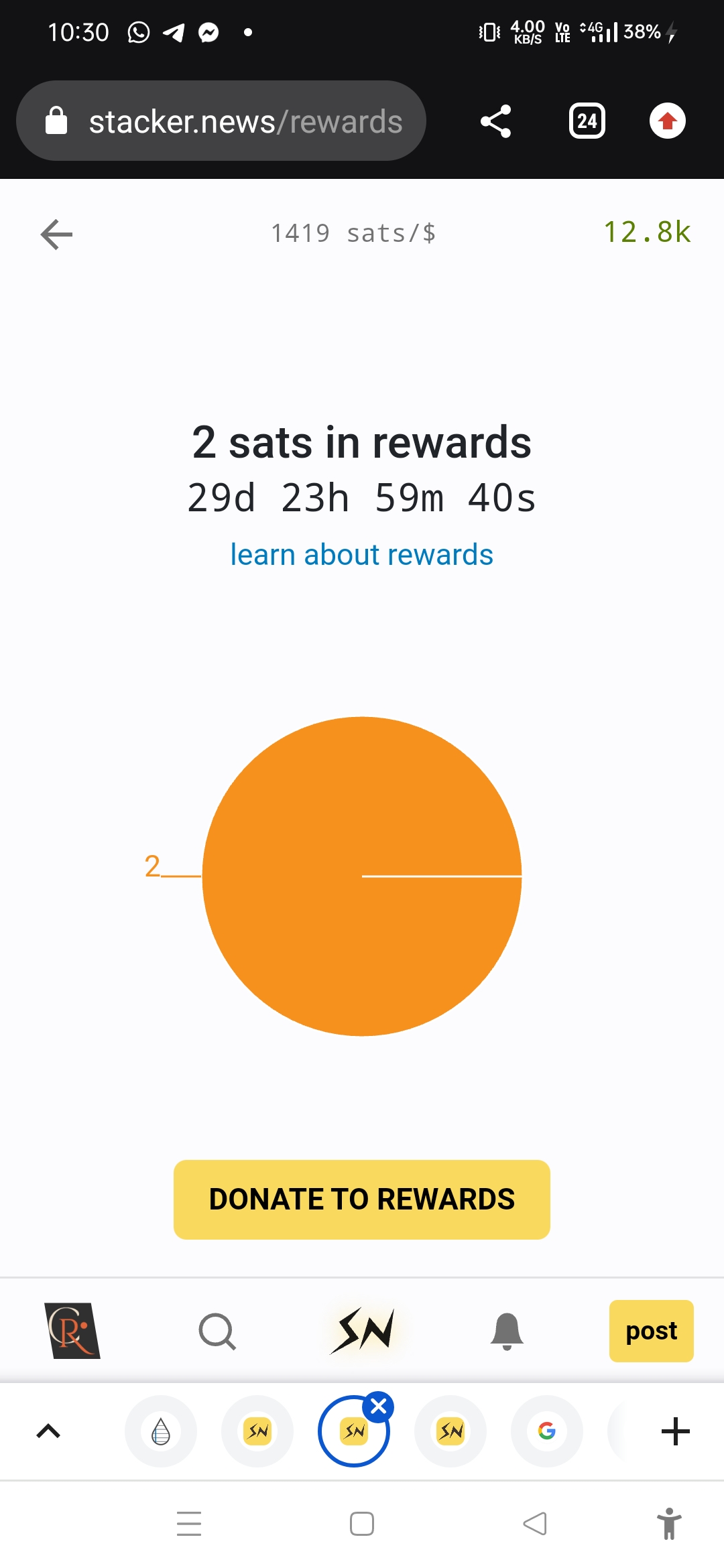Close the active tab with the X
This screenshot has height=1568, width=724.
coord(379,1407)
